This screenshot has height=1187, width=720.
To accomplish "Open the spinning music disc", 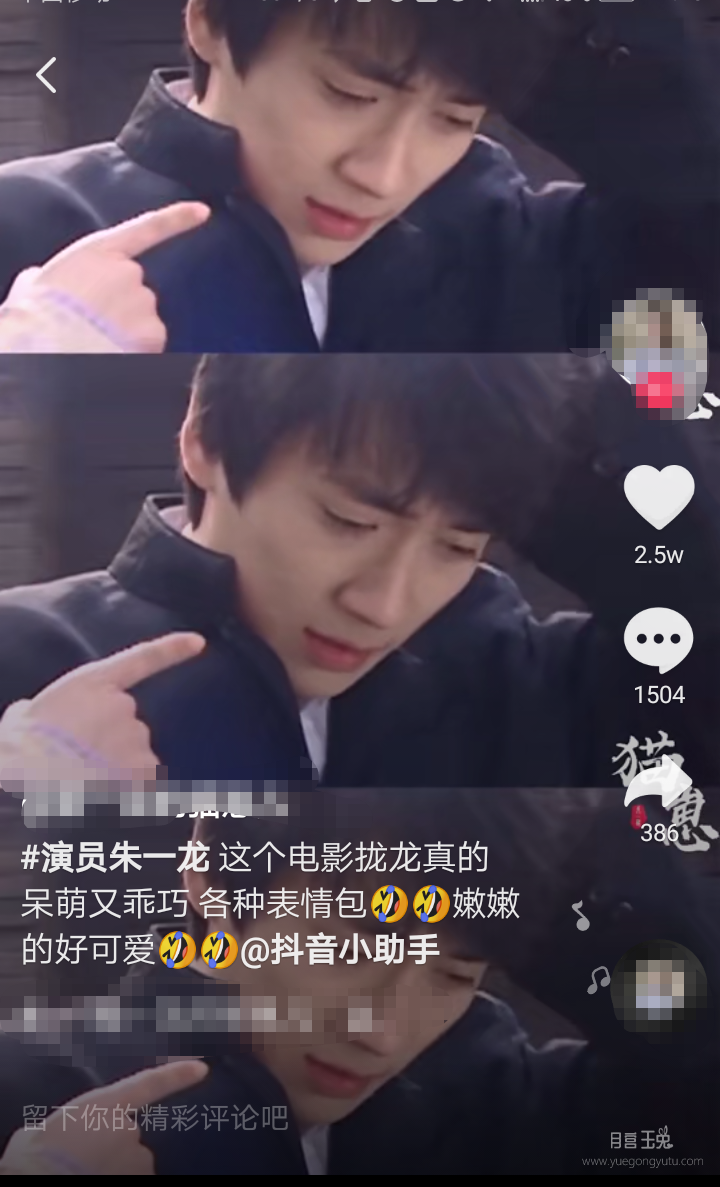I will [658, 987].
